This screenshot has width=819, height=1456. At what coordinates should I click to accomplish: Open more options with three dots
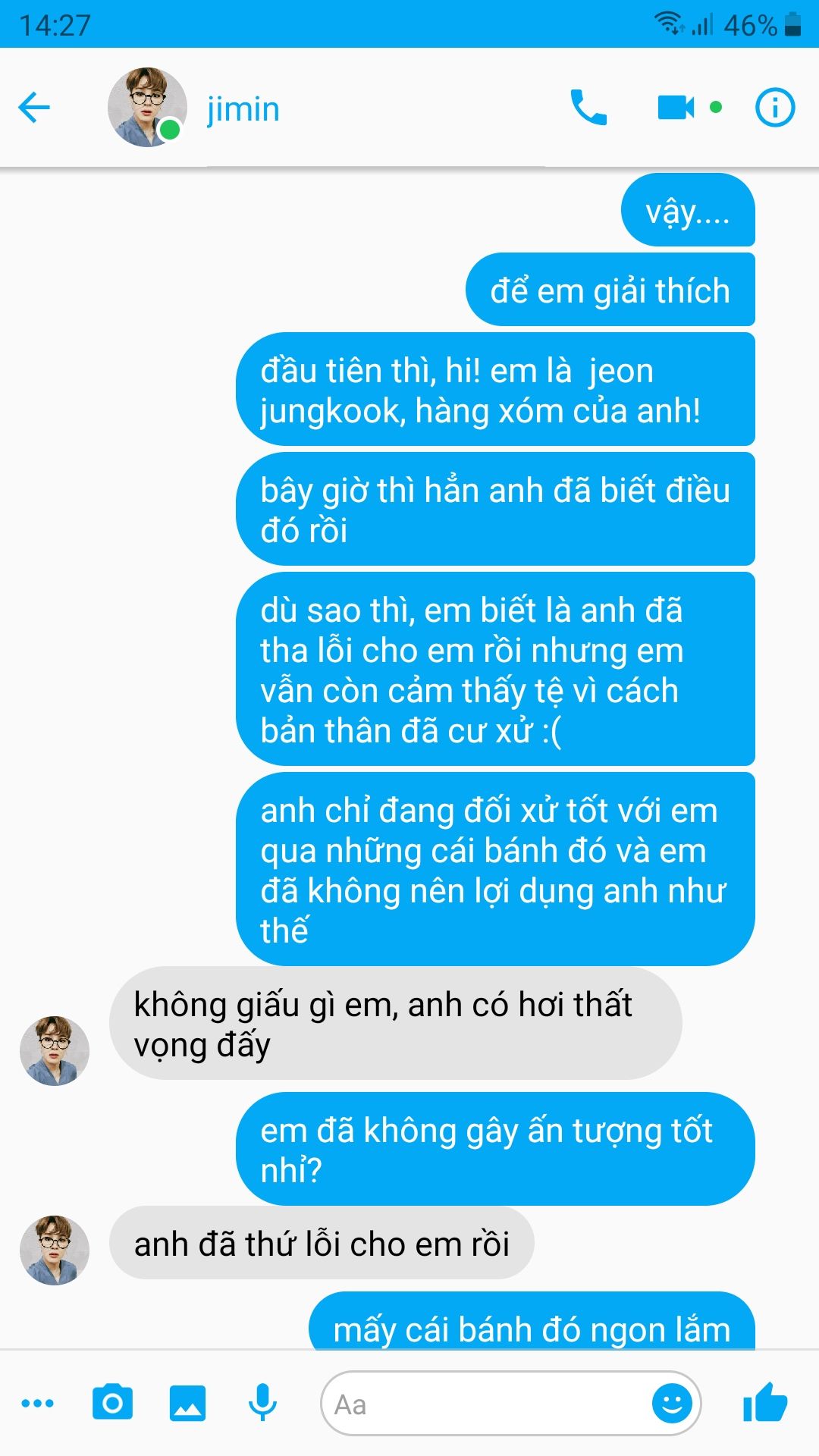(38, 1404)
